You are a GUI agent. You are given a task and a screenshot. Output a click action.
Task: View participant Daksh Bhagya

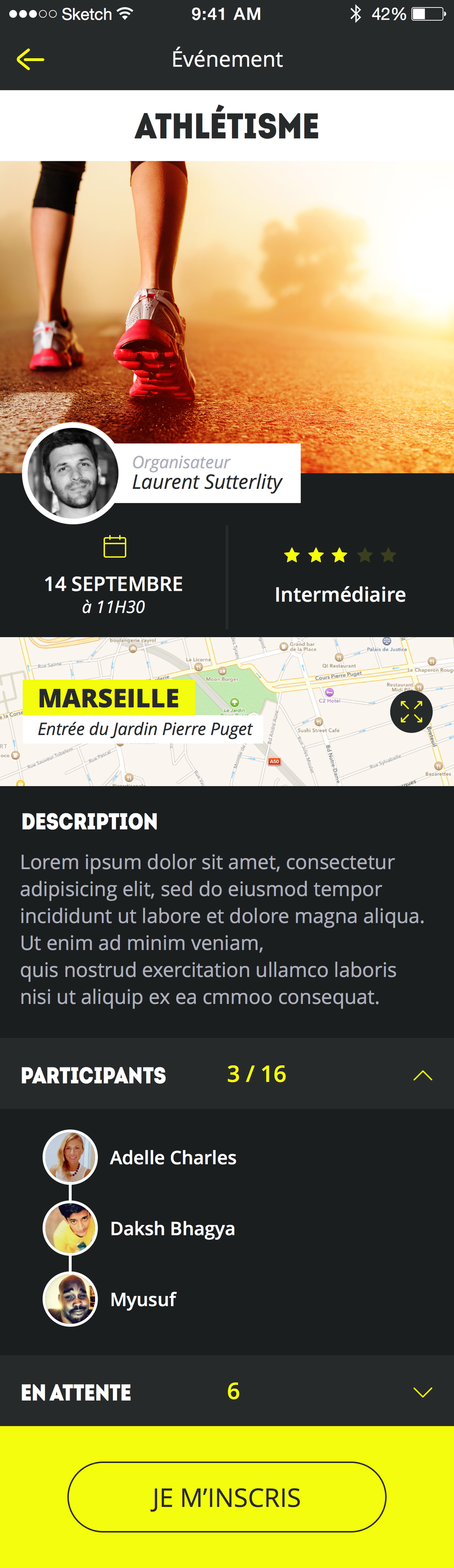click(x=172, y=1228)
